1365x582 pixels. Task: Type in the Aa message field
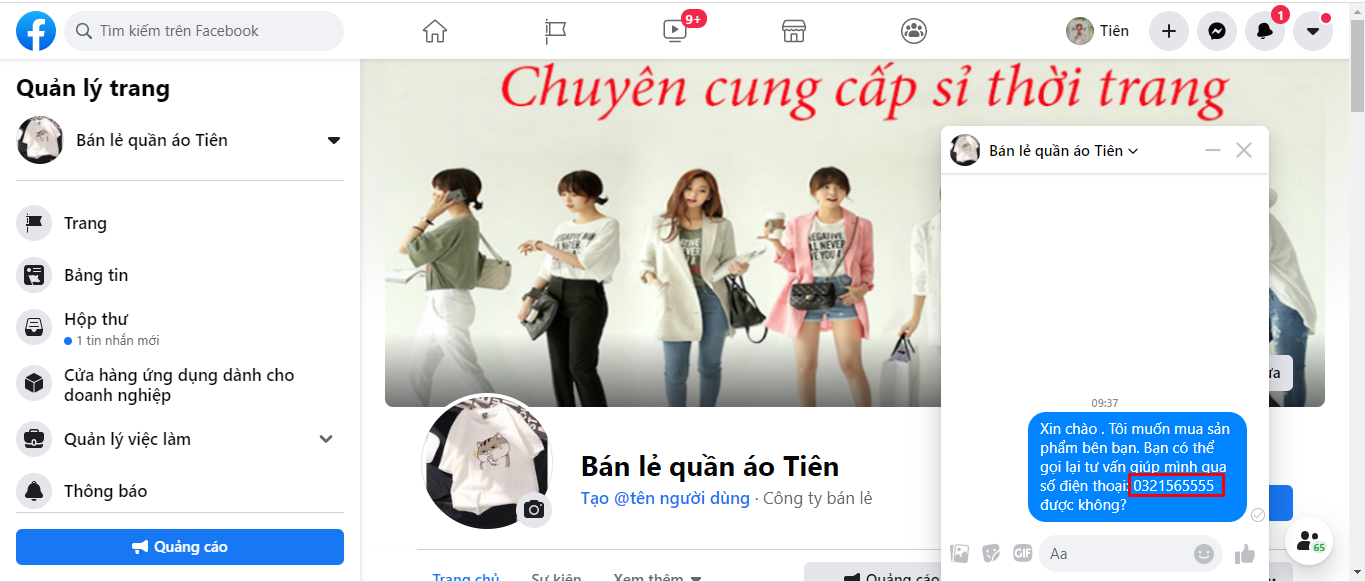pyautogui.click(x=1115, y=553)
